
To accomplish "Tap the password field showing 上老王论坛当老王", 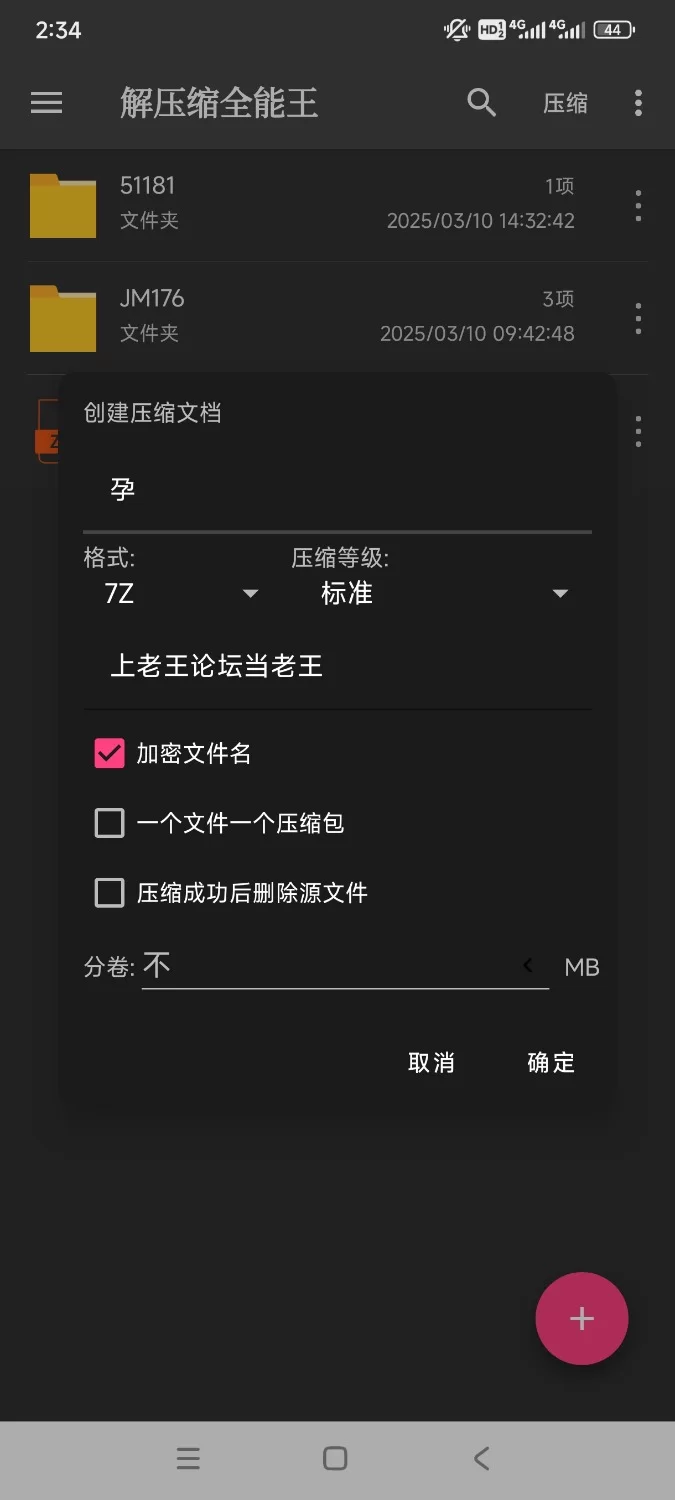I will [x=337, y=667].
